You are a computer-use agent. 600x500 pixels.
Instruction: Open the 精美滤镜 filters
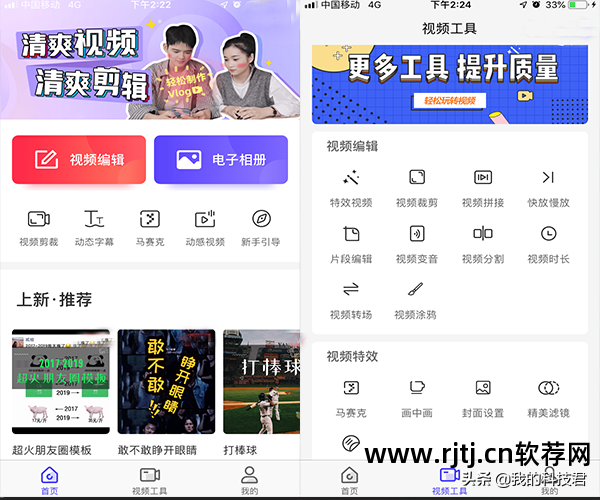click(548, 396)
